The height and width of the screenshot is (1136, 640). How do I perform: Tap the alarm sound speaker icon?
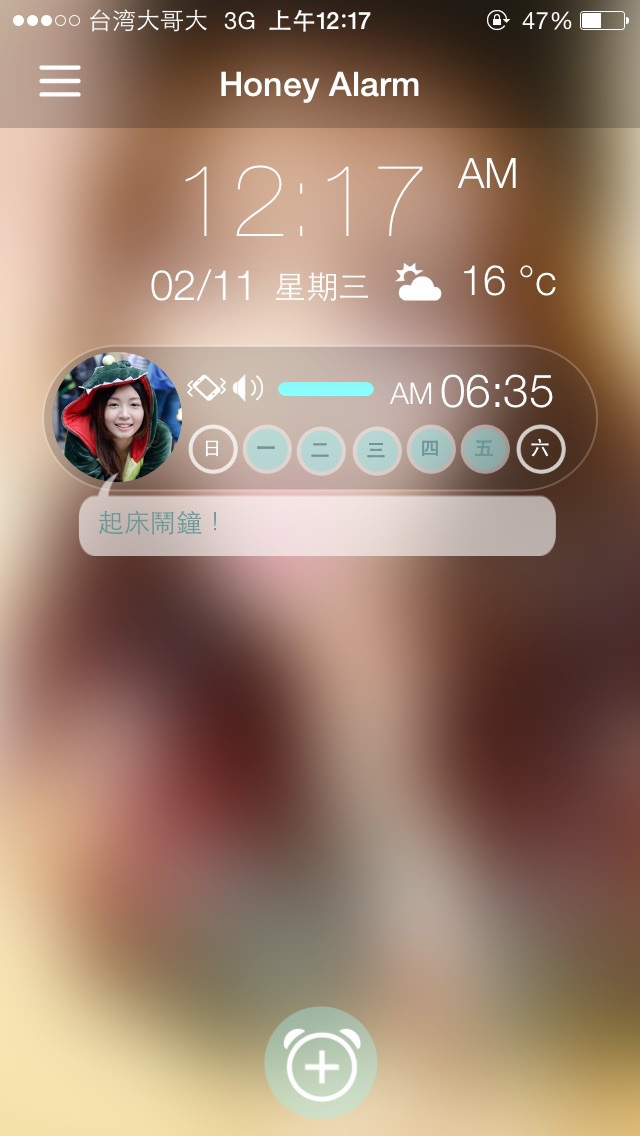(x=247, y=388)
